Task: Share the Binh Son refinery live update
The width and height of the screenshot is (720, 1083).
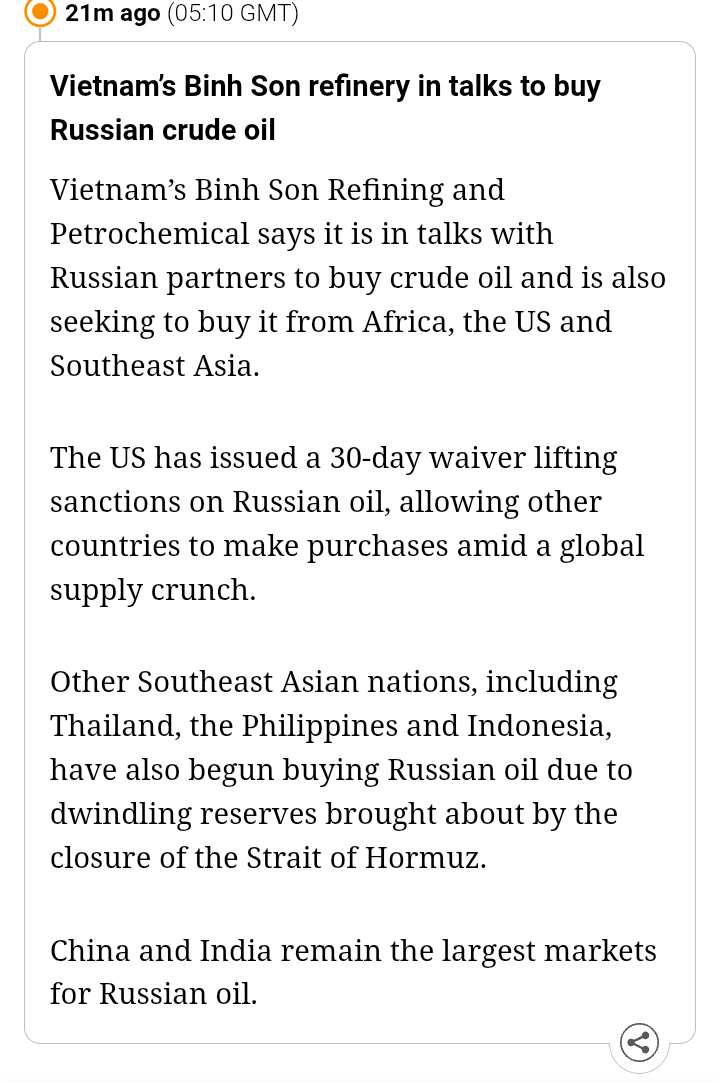Action: (x=639, y=1043)
